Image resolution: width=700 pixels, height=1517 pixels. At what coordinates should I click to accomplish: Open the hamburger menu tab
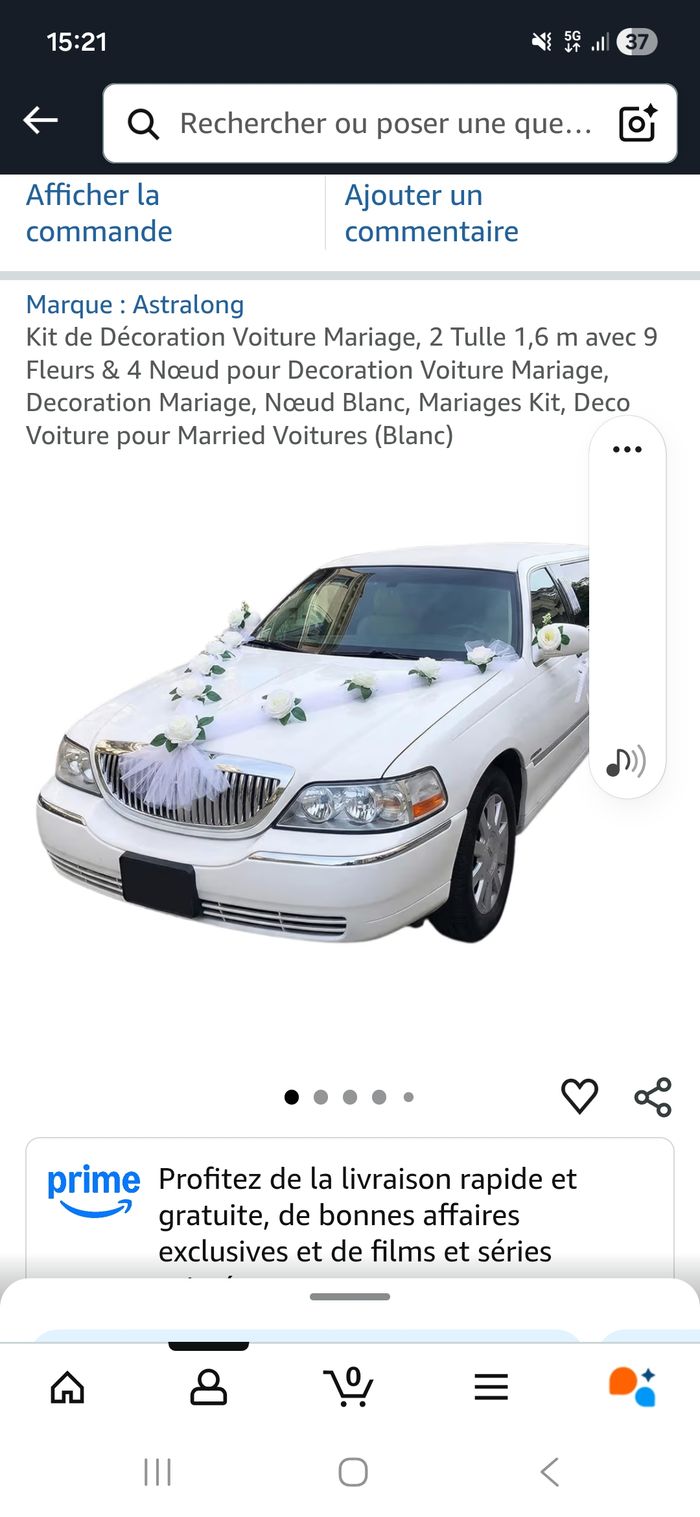[491, 1387]
